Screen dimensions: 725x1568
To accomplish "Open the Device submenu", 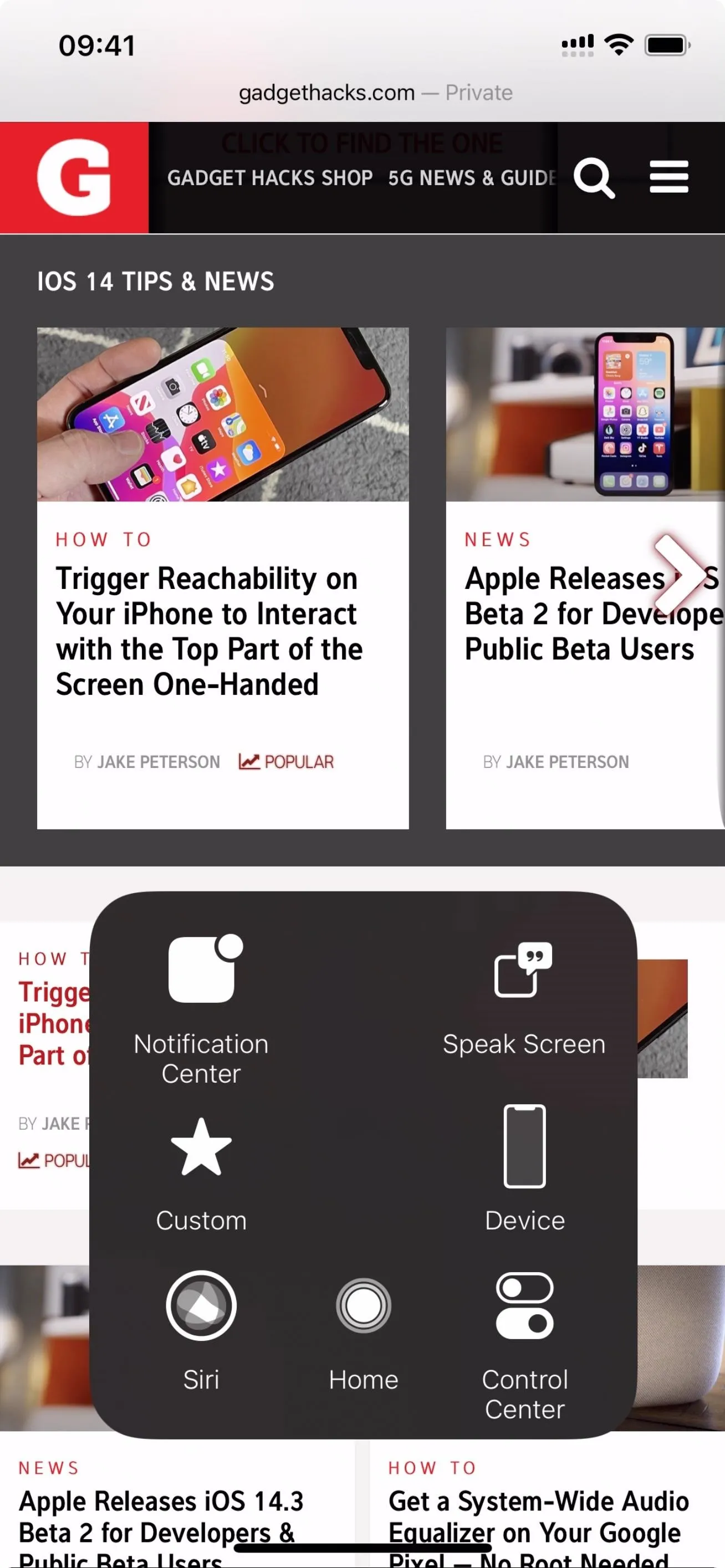I will pos(525,1169).
